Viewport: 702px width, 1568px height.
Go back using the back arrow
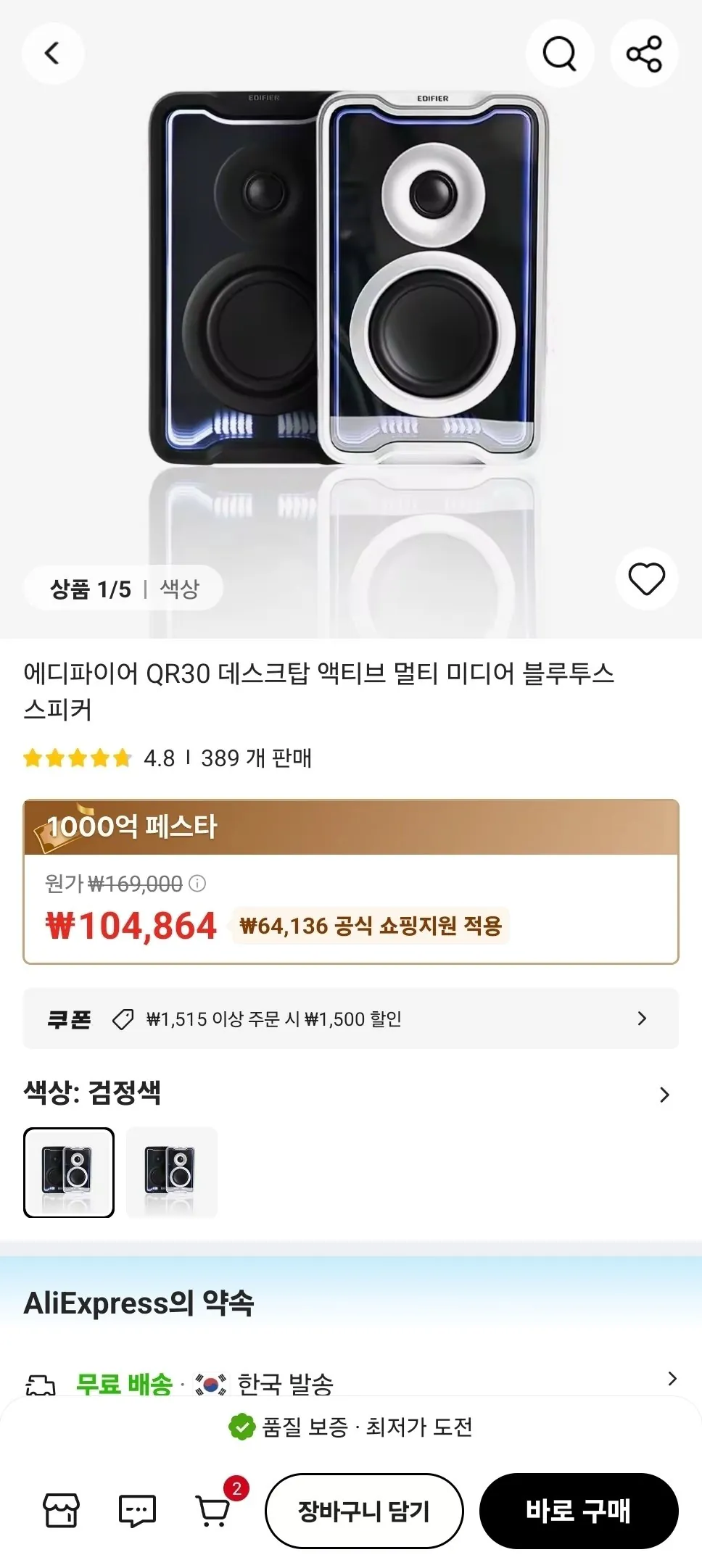(53, 53)
